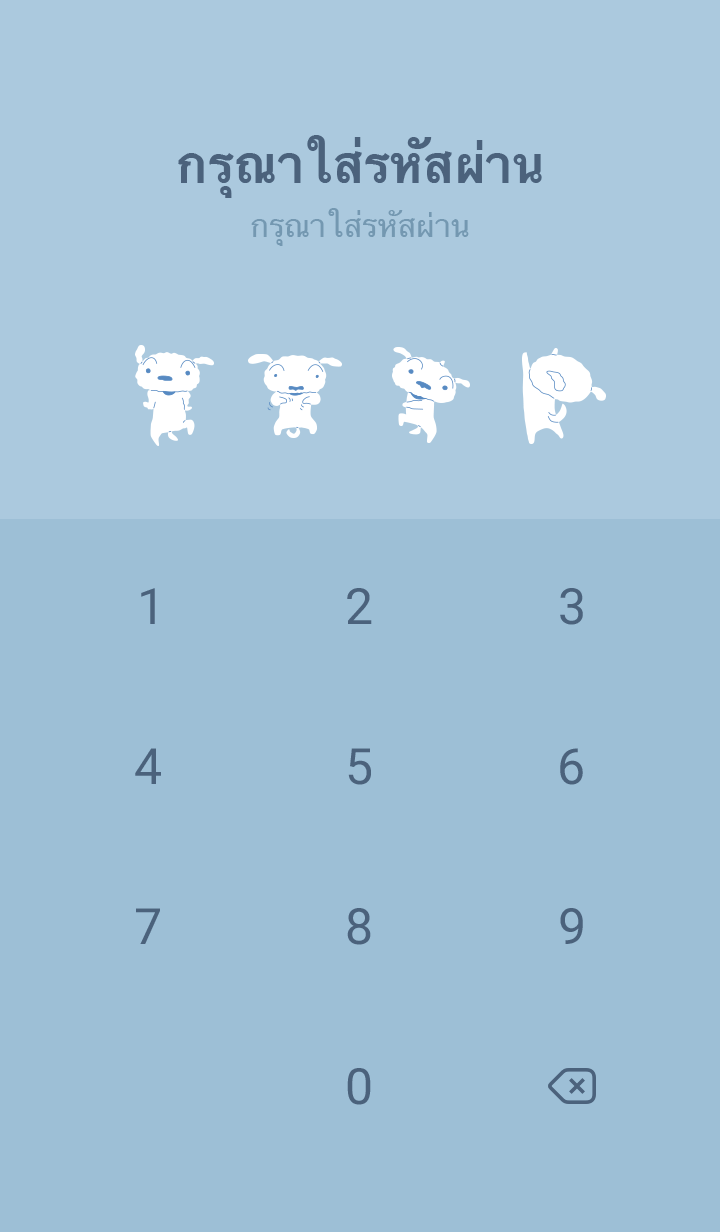
Task: Tap number 8 on the keypad
Action: (359, 927)
